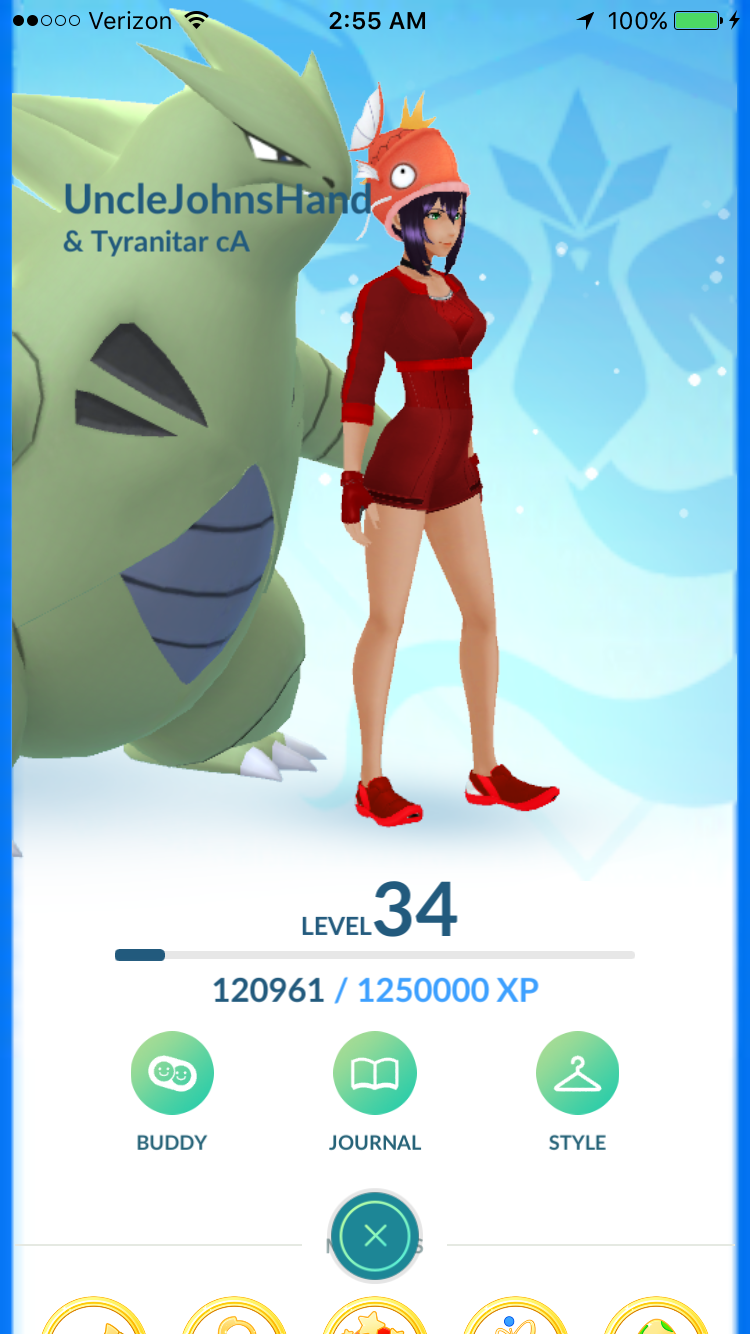Open the Journal
The height and width of the screenshot is (1334, 750).
[375, 1073]
